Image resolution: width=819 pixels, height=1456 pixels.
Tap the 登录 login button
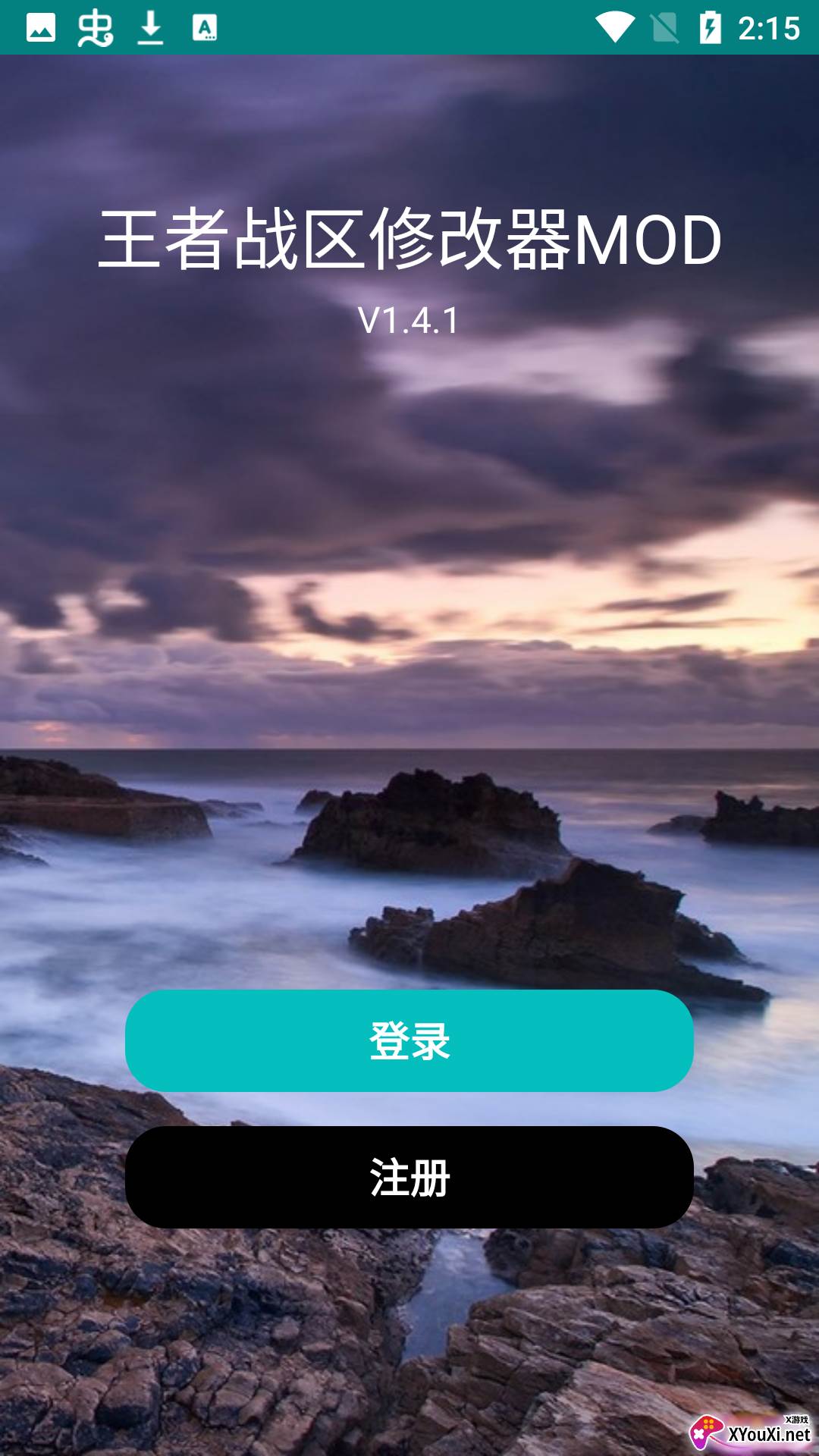click(x=409, y=1040)
